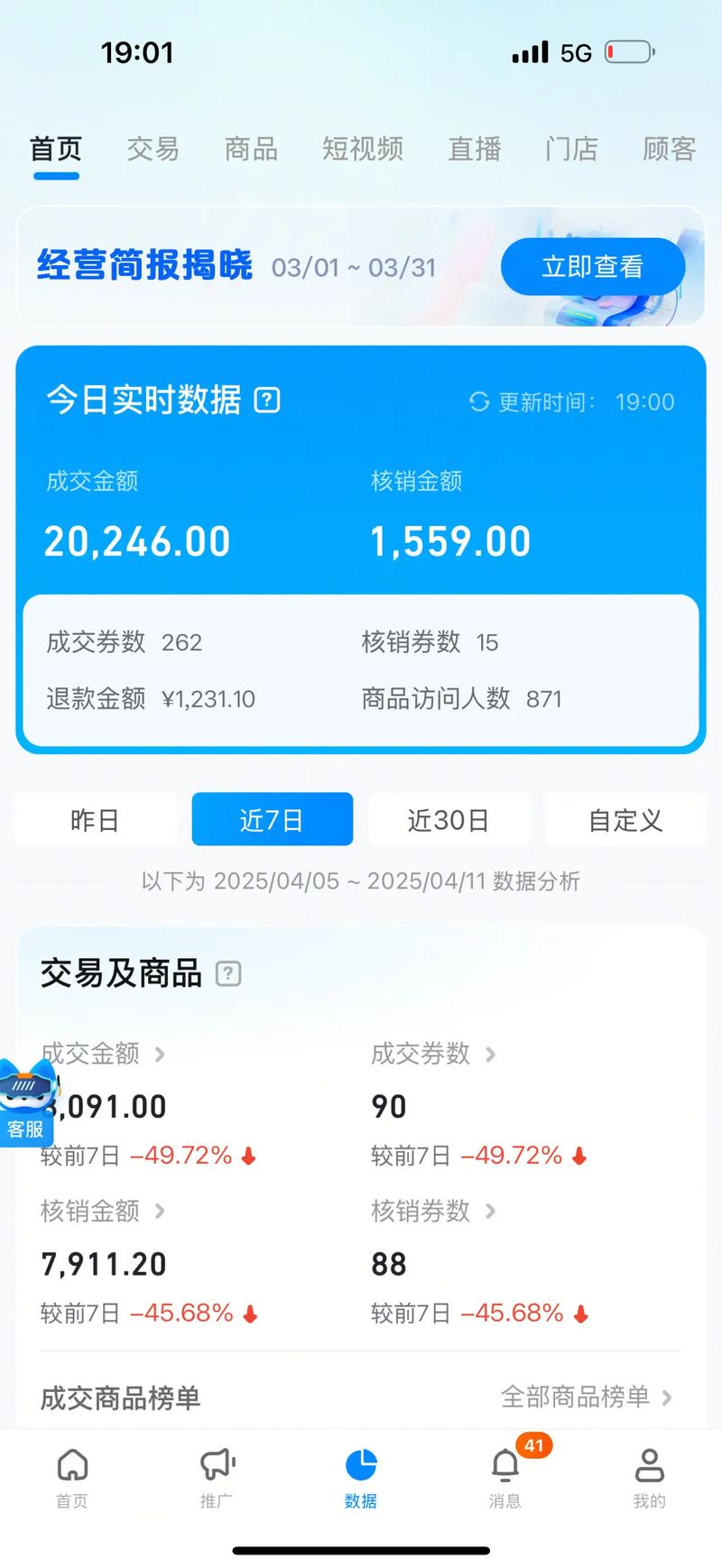Open help icon next to 交易及商品
This screenshot has width=722, height=1568.
click(228, 973)
